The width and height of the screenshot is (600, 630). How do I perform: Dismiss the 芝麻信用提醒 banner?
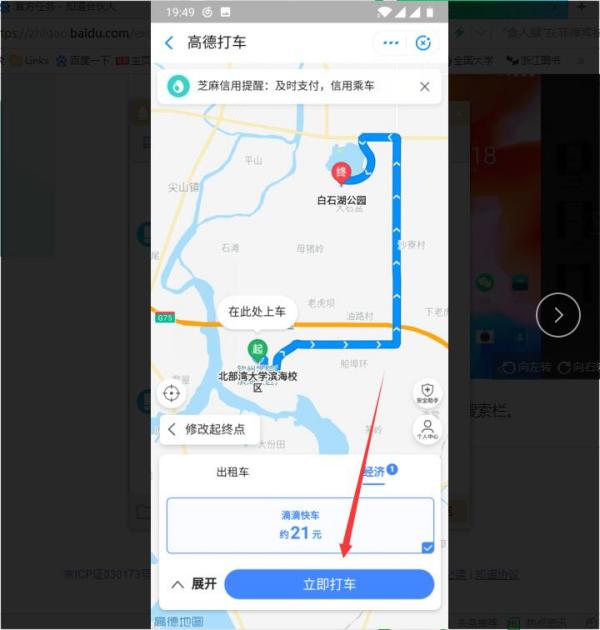click(x=424, y=87)
